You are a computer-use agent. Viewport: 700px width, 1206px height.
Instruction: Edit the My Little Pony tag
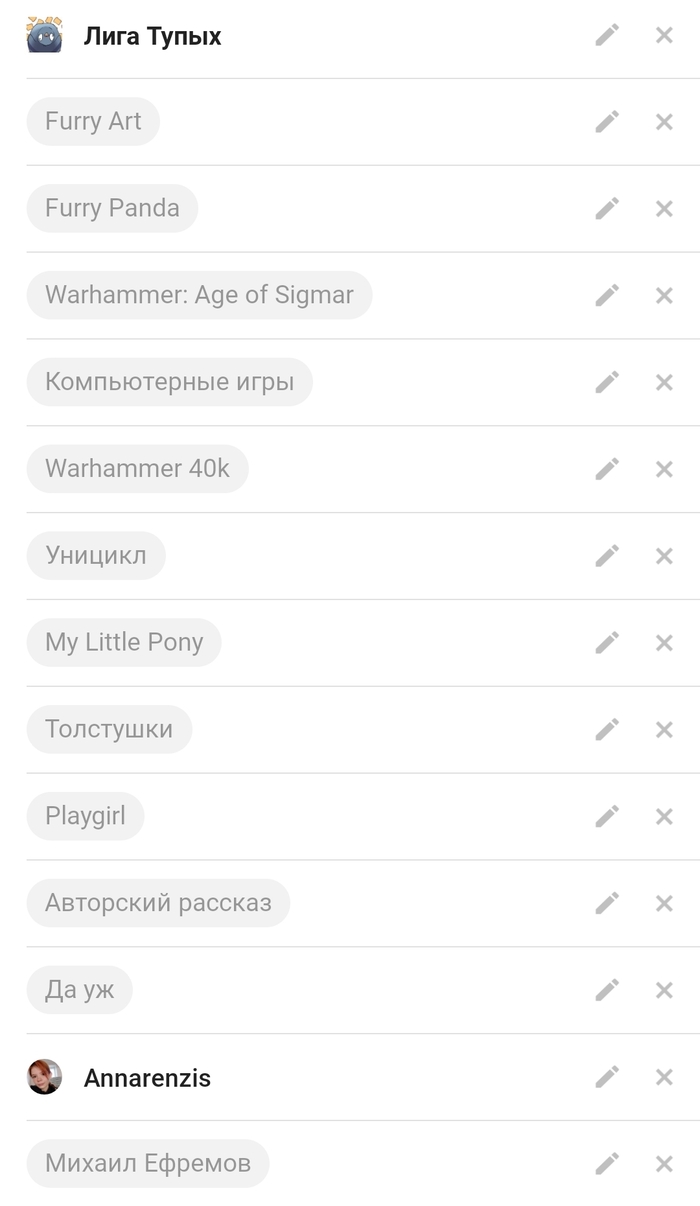point(607,643)
